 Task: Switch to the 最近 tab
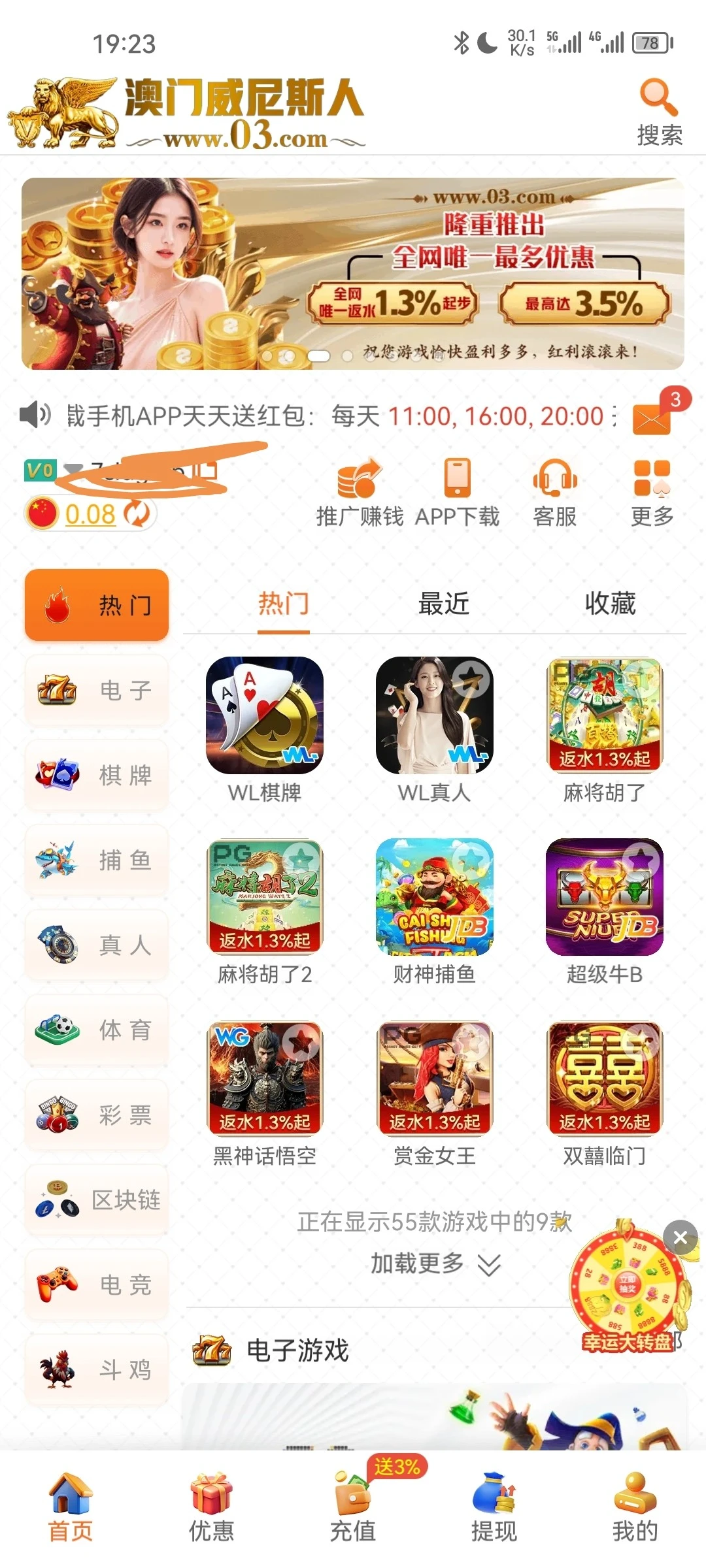pos(444,604)
